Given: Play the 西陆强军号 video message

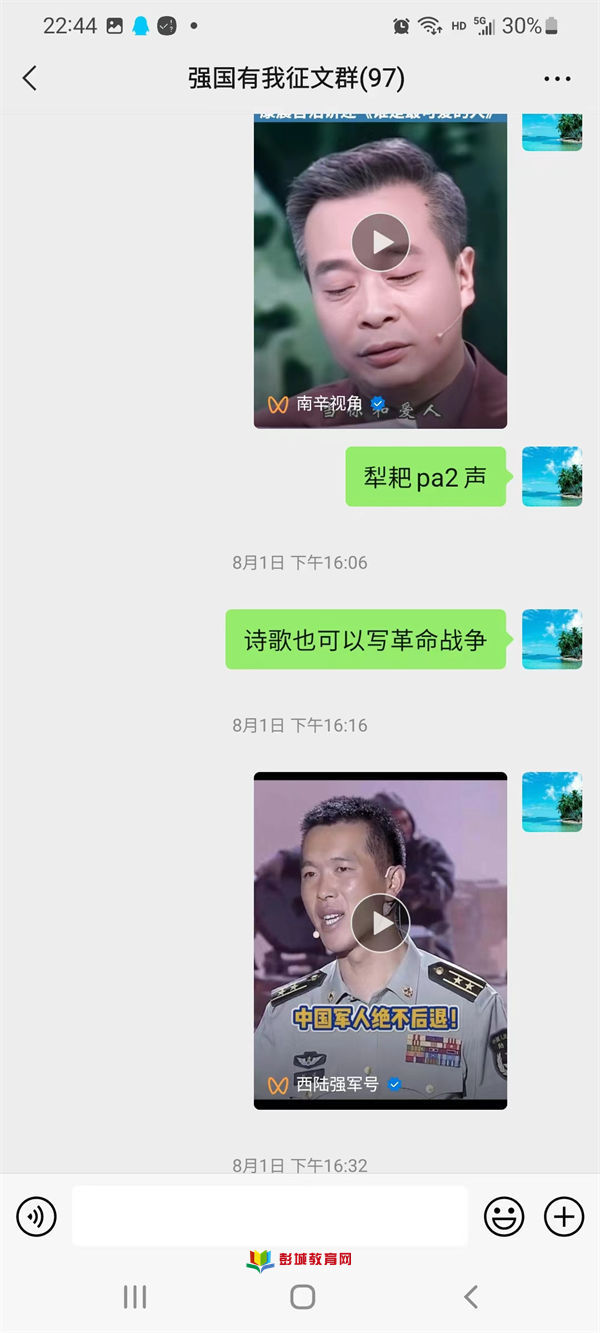Looking at the screenshot, I should click(x=380, y=924).
